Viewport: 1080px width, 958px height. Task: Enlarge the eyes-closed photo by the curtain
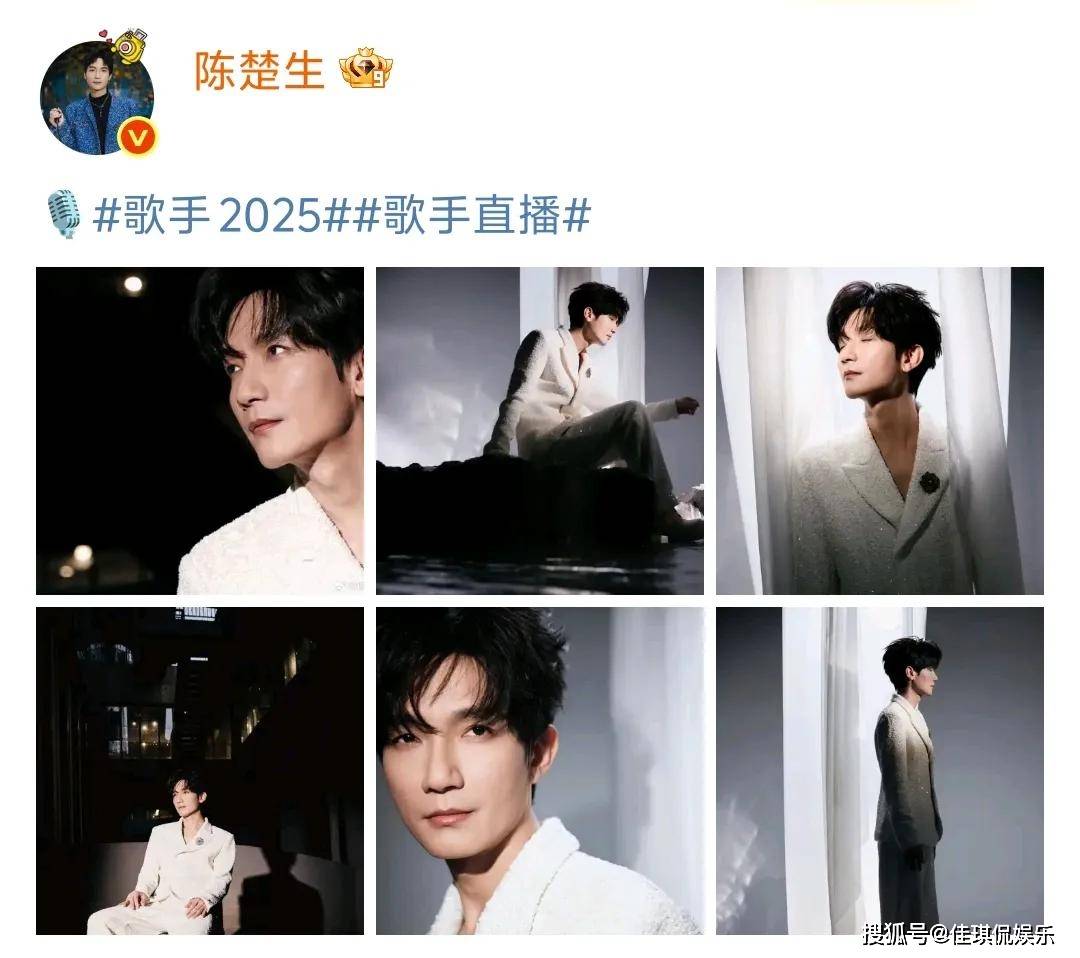pyautogui.click(x=879, y=431)
